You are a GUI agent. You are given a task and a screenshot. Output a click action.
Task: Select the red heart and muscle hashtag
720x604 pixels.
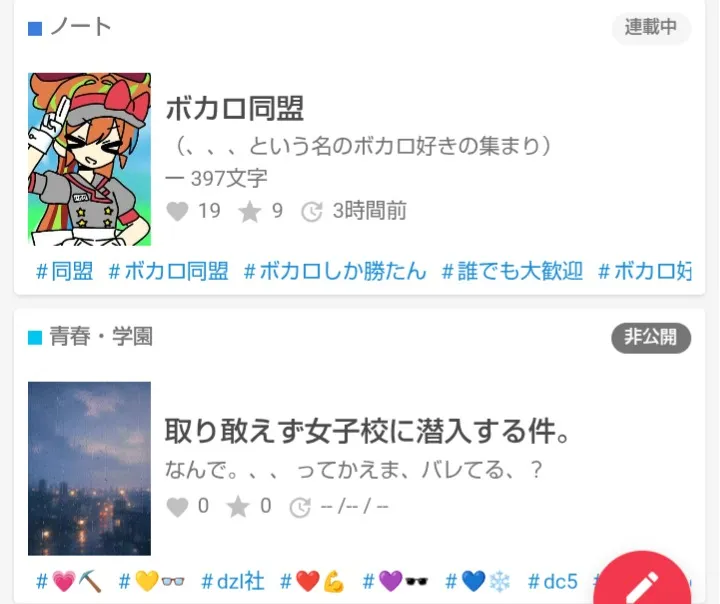[312, 581]
